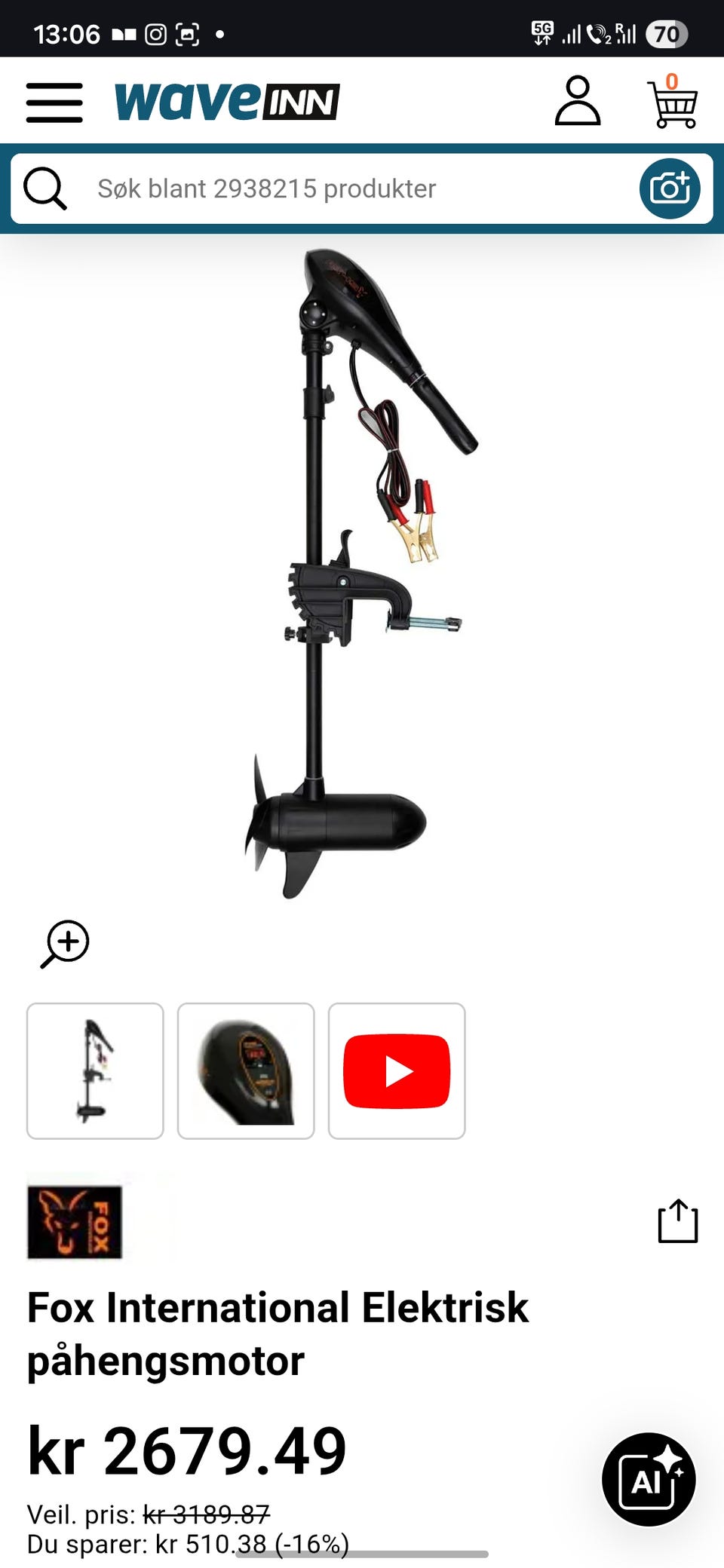
Task: Share this product
Action: (678, 1221)
